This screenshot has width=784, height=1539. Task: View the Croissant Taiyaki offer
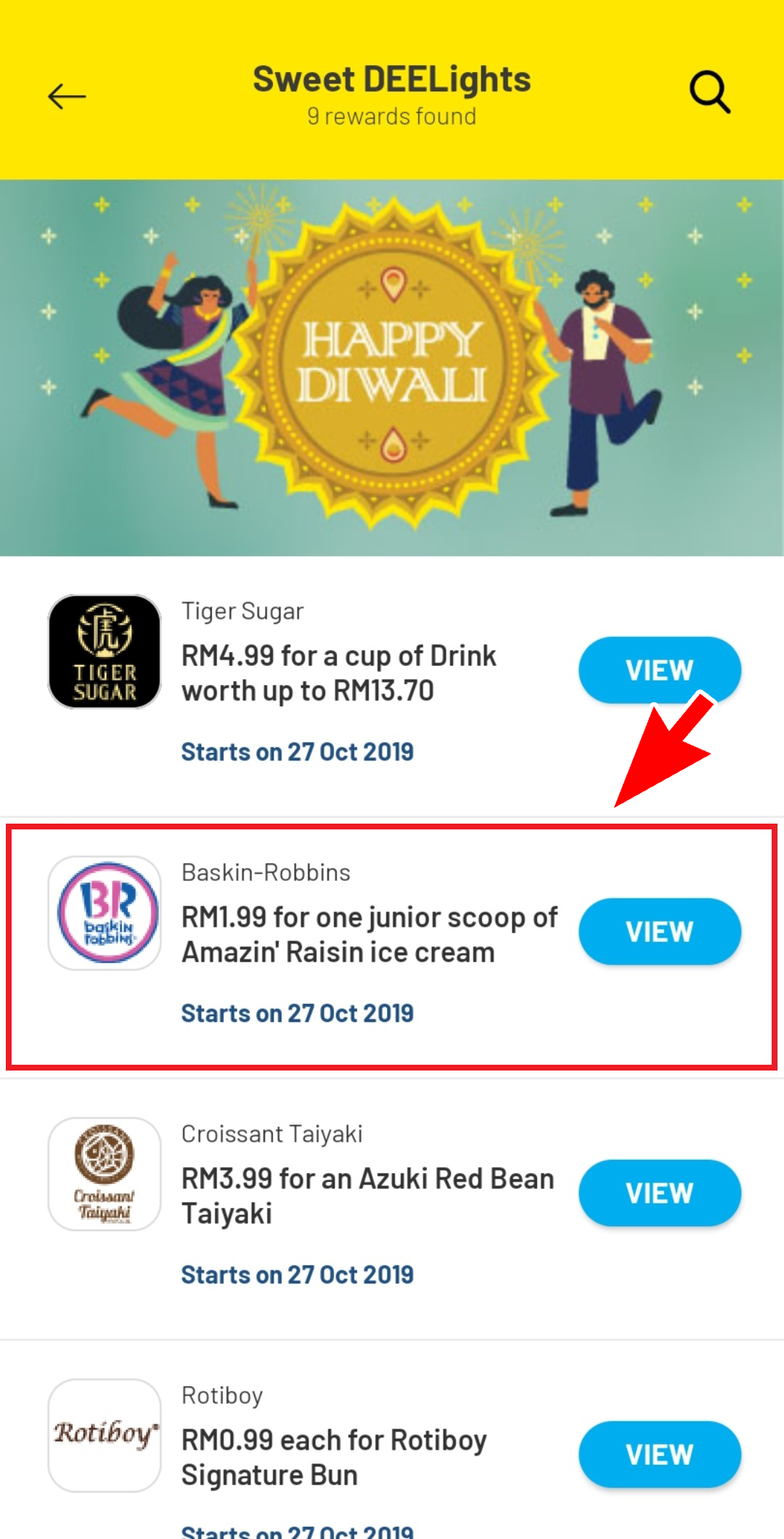659,1193
